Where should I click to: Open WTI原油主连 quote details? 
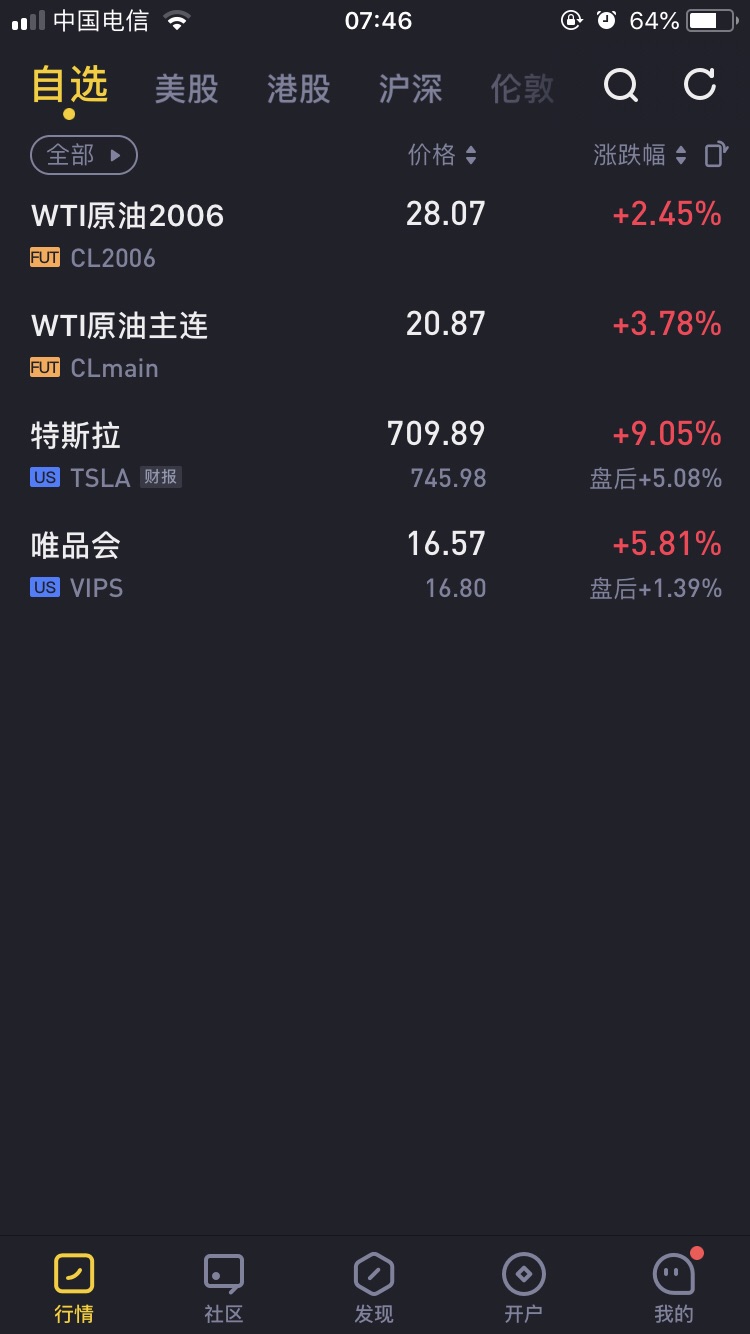375,345
